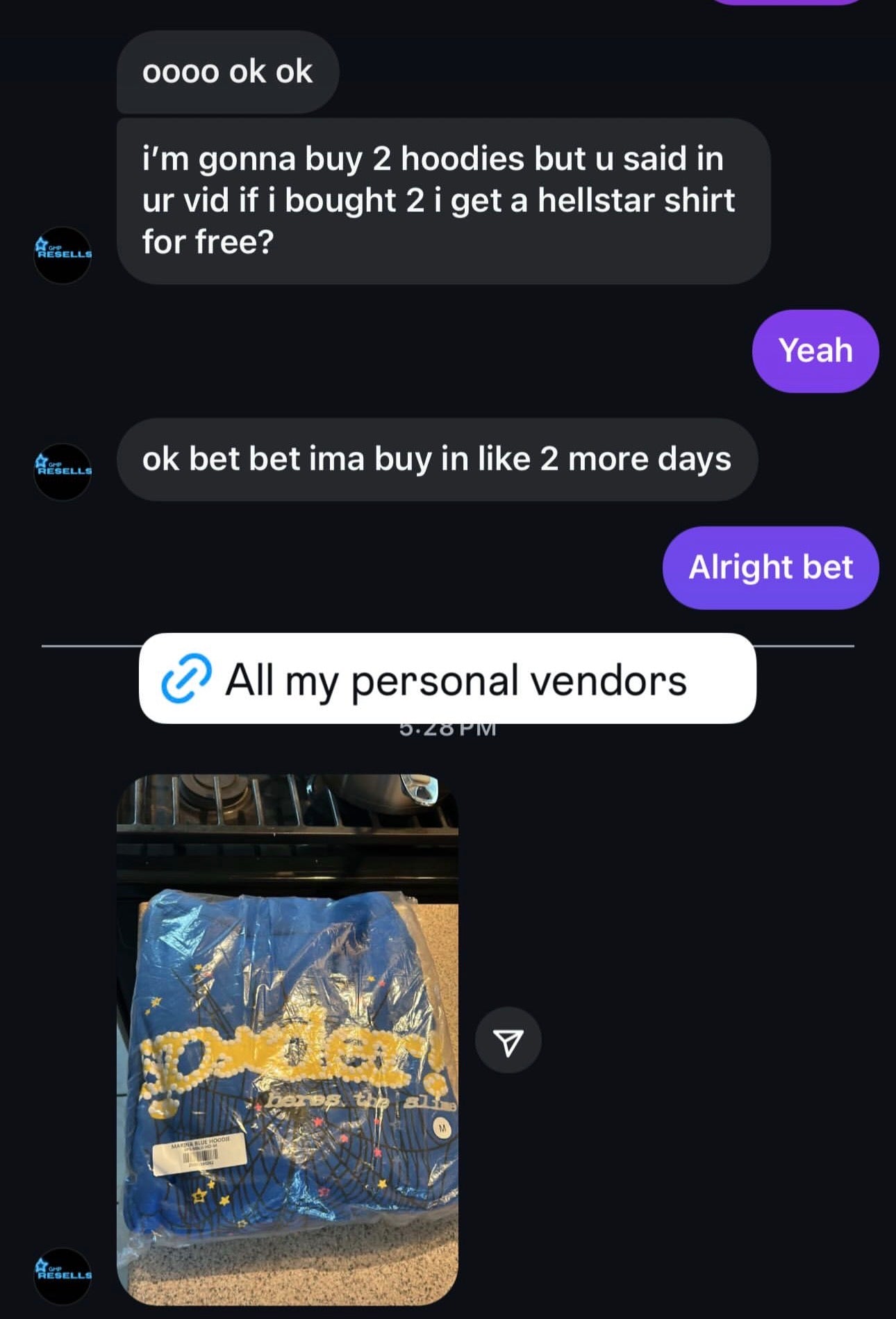The height and width of the screenshot is (1319, 896).
Task: Open the GMP Resells avatar beside the photo
Action: (63, 1275)
